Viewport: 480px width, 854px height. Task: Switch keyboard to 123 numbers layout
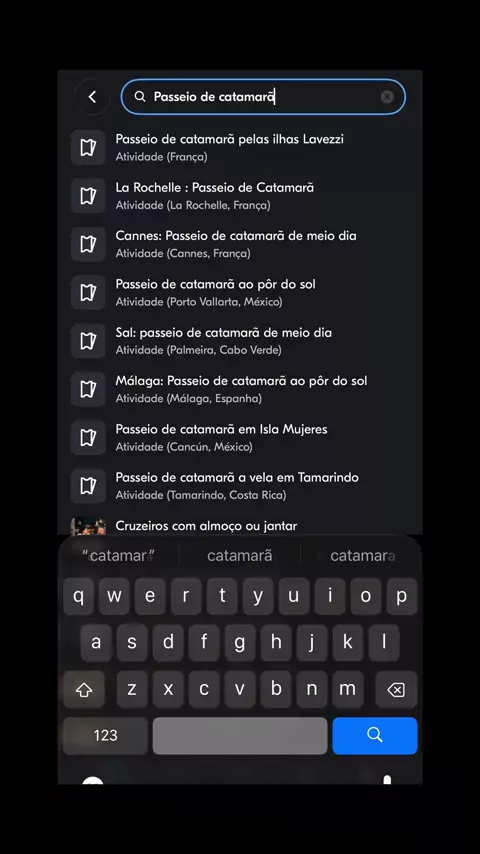click(x=105, y=735)
